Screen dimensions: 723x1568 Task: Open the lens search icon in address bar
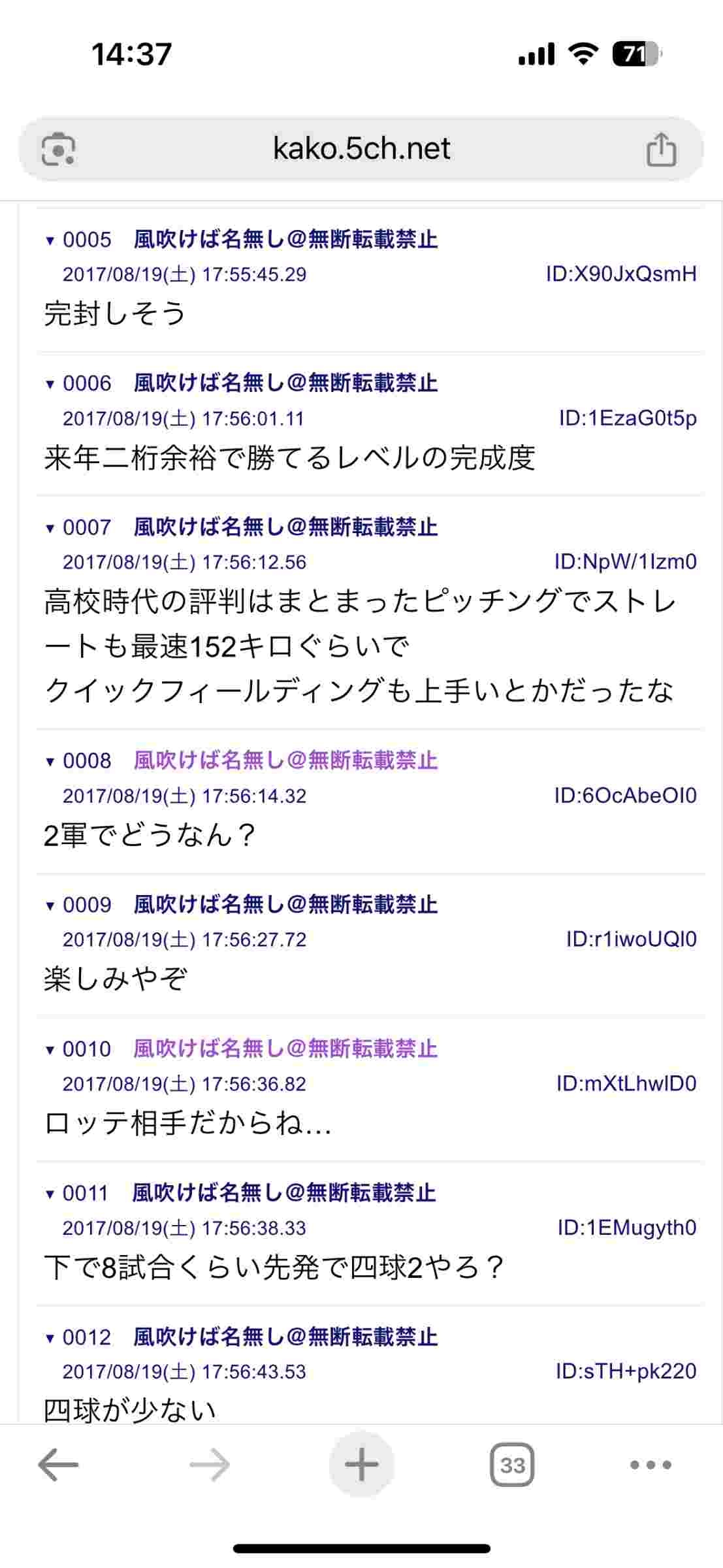coord(58,150)
